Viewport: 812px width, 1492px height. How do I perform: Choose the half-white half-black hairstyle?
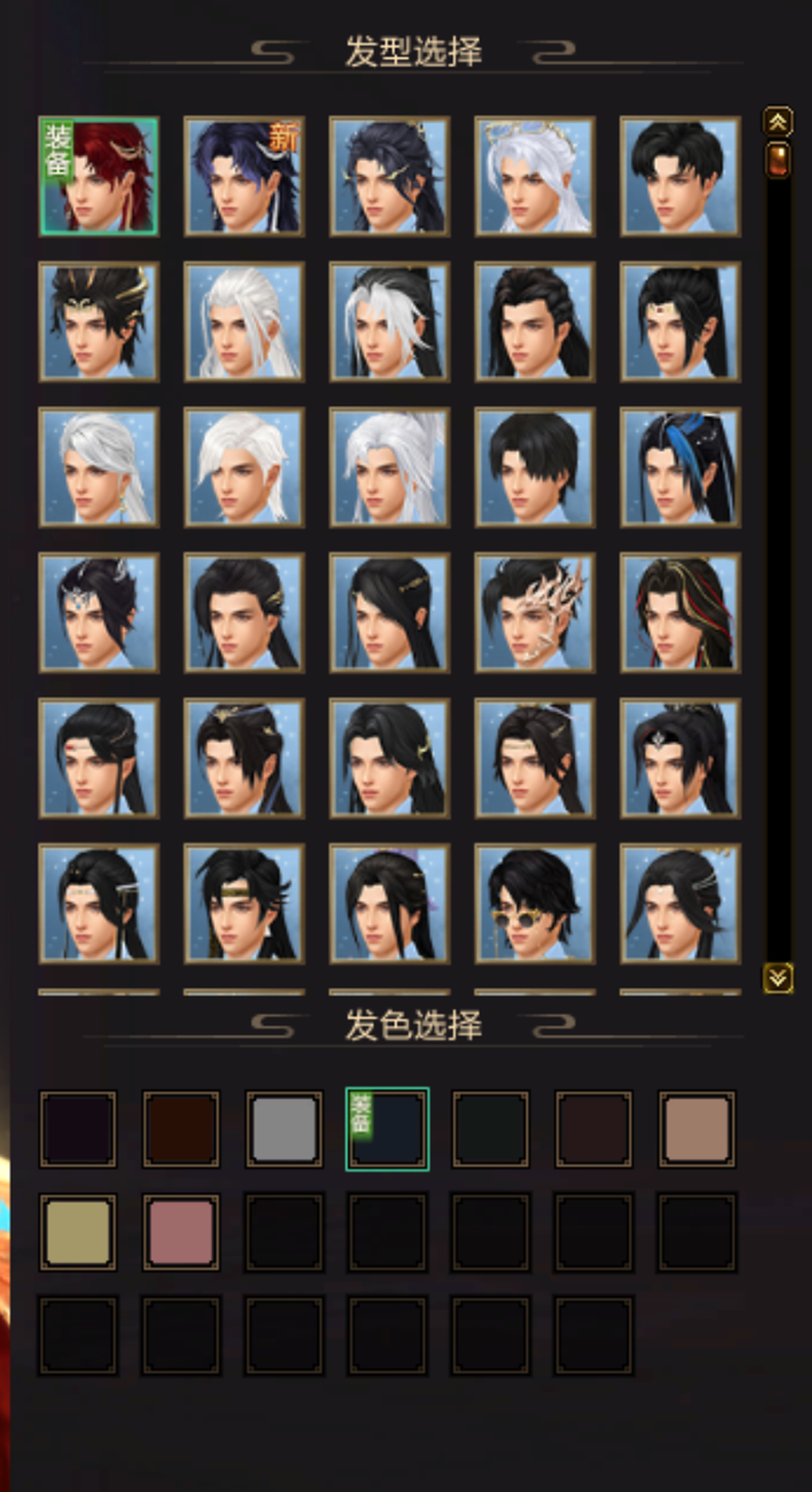point(389,322)
